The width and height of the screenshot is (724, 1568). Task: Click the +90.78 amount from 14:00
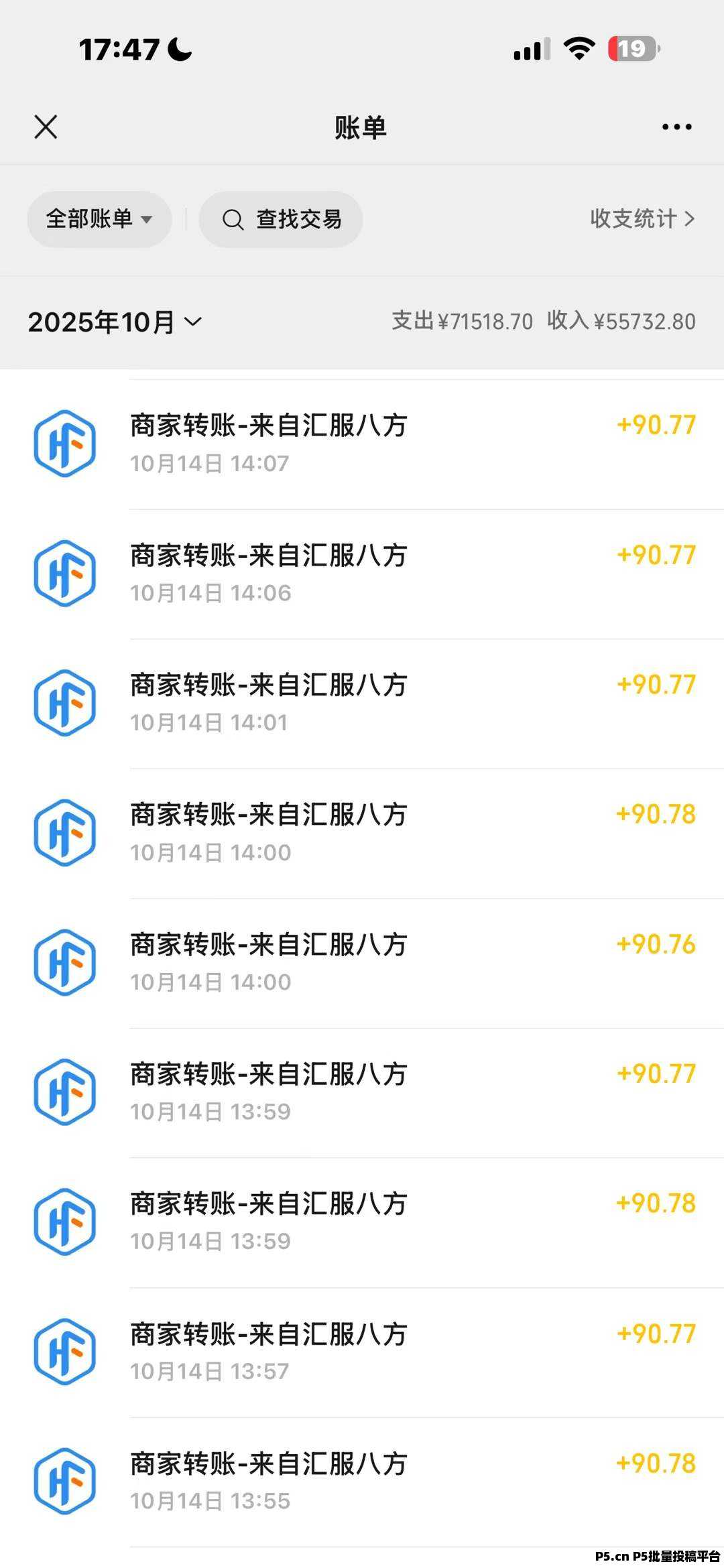point(655,814)
